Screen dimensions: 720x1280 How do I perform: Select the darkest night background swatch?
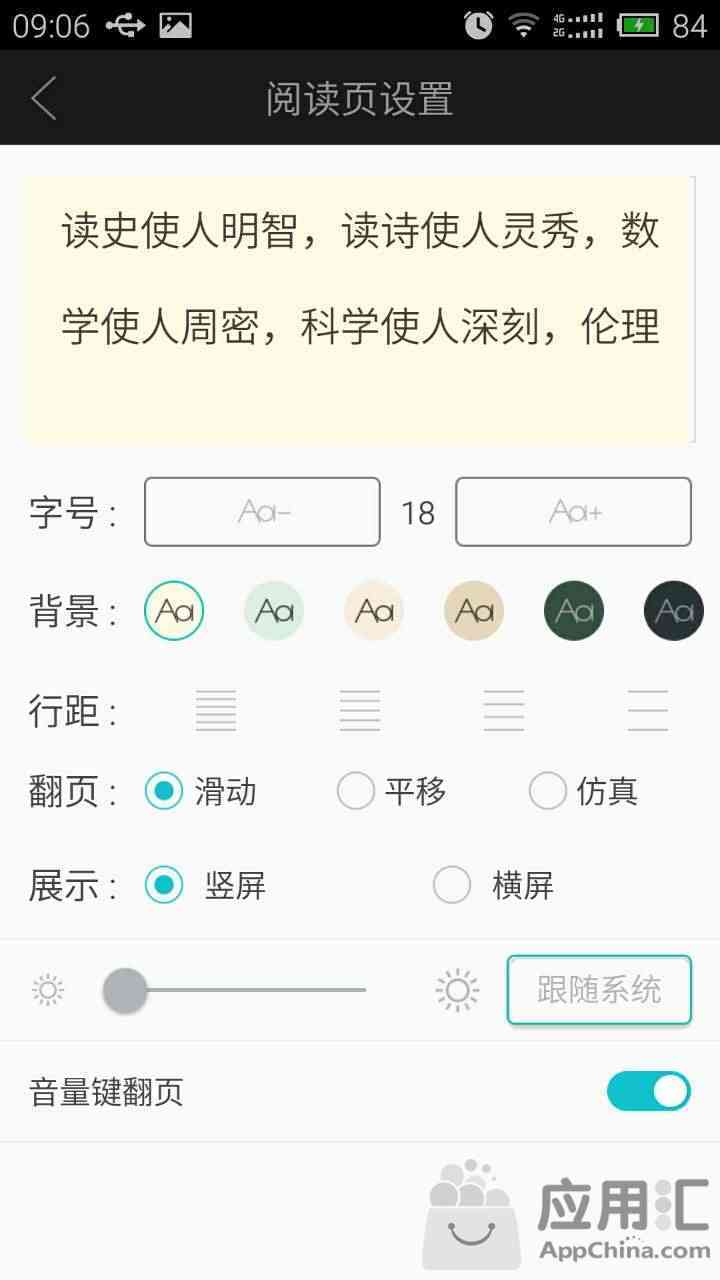click(674, 610)
